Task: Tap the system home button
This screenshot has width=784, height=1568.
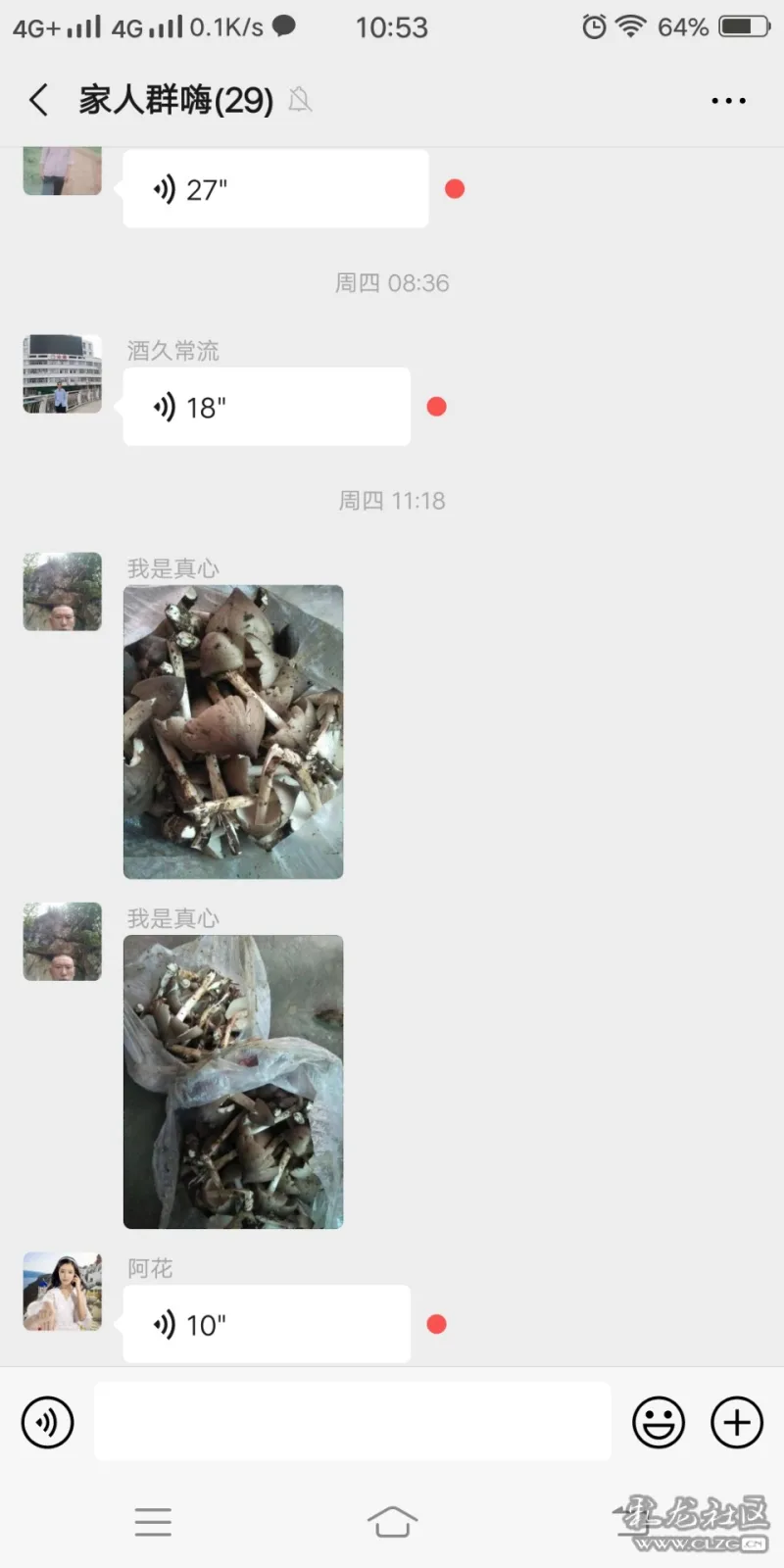Action: (x=392, y=1522)
